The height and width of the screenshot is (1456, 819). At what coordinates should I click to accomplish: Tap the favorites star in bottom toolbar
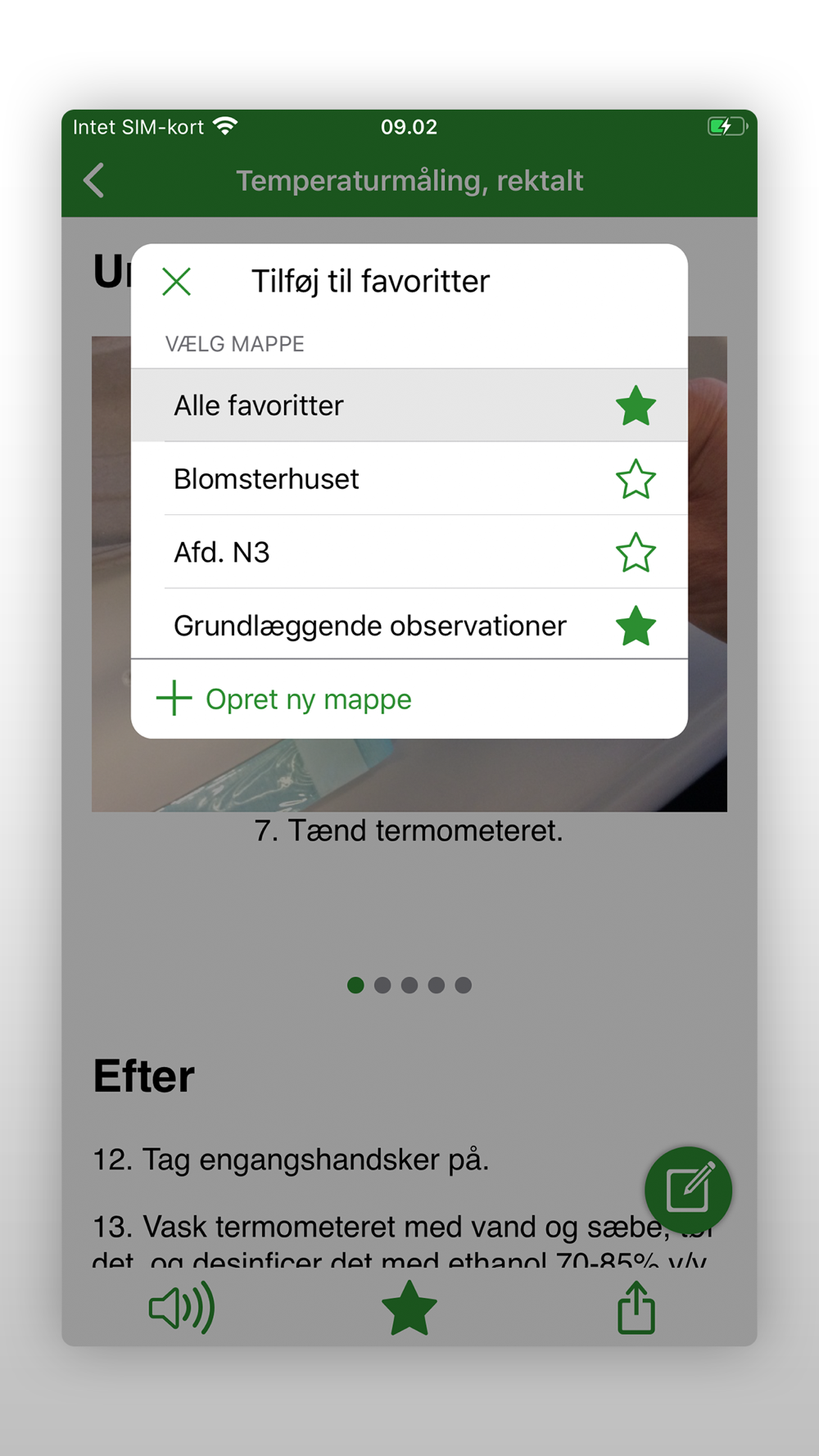click(x=409, y=1308)
